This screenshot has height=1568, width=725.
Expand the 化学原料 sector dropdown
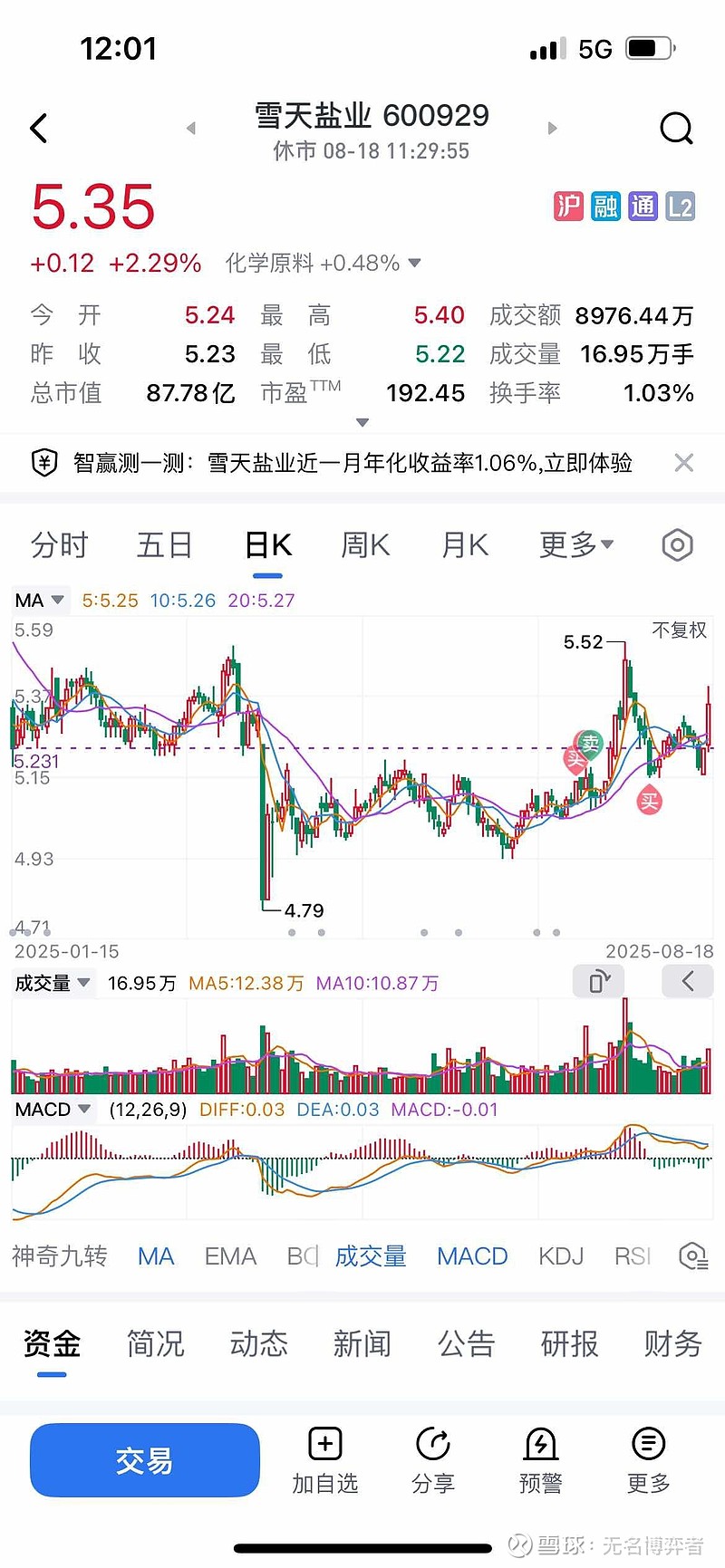click(324, 264)
